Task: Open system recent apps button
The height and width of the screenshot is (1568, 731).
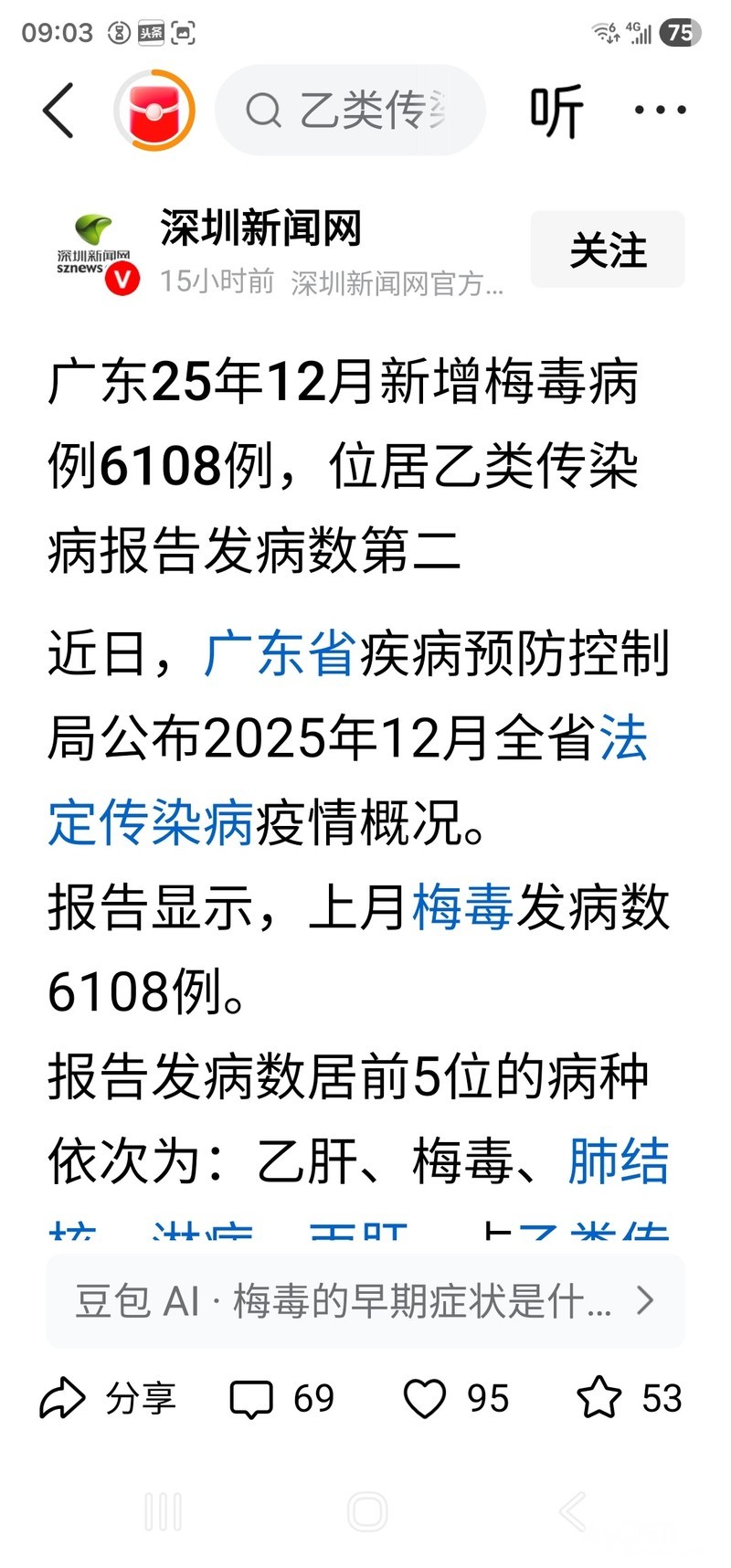Action: (164, 1512)
